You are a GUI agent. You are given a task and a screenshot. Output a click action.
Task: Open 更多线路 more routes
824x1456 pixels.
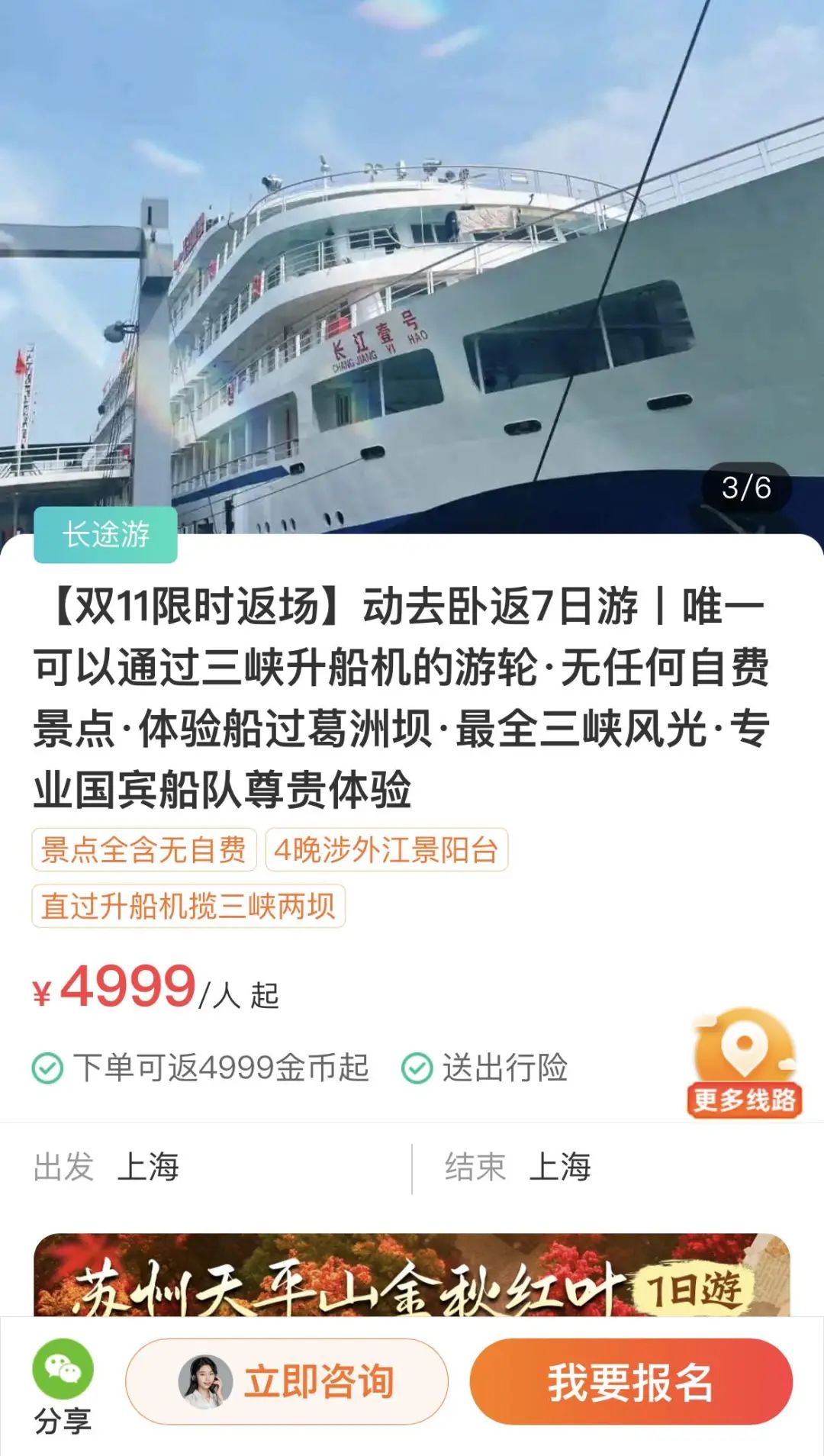click(744, 1065)
